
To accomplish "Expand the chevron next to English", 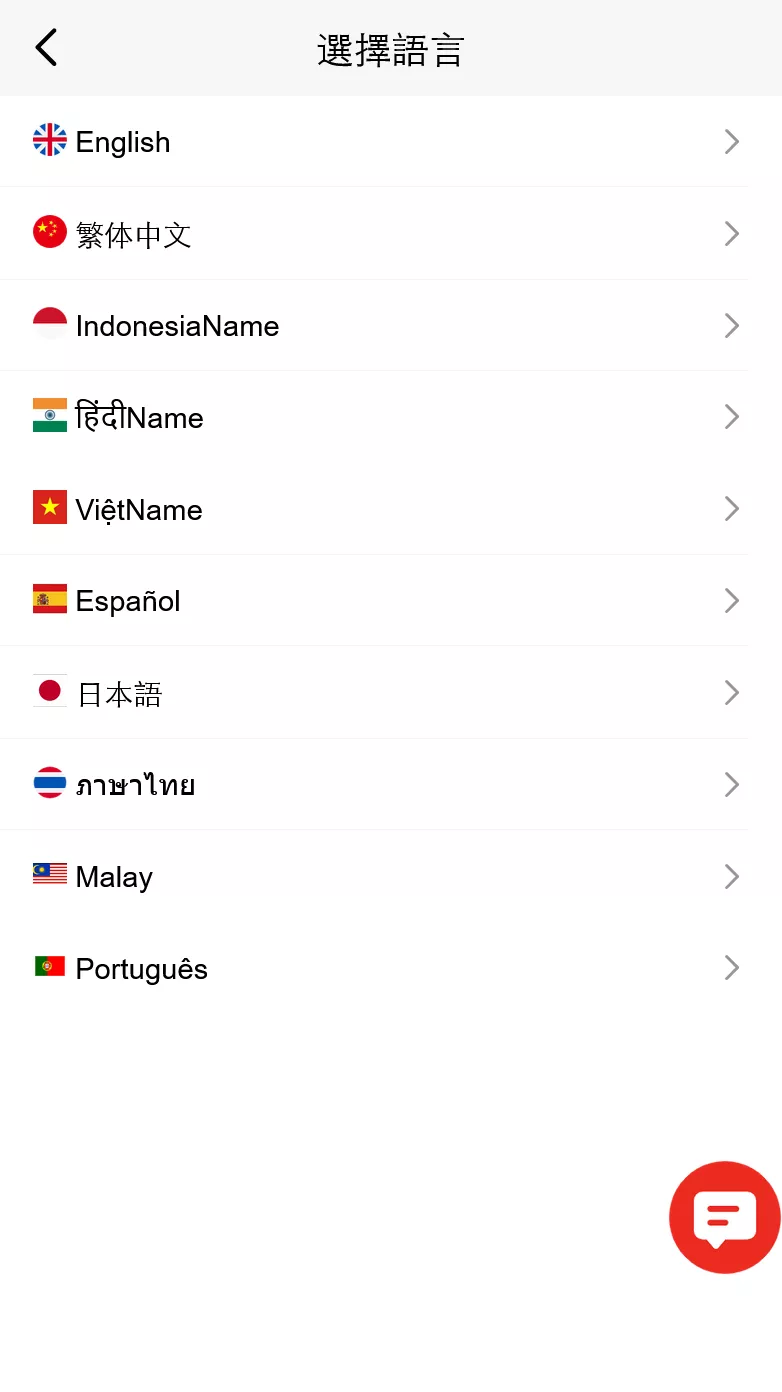I will (731, 141).
